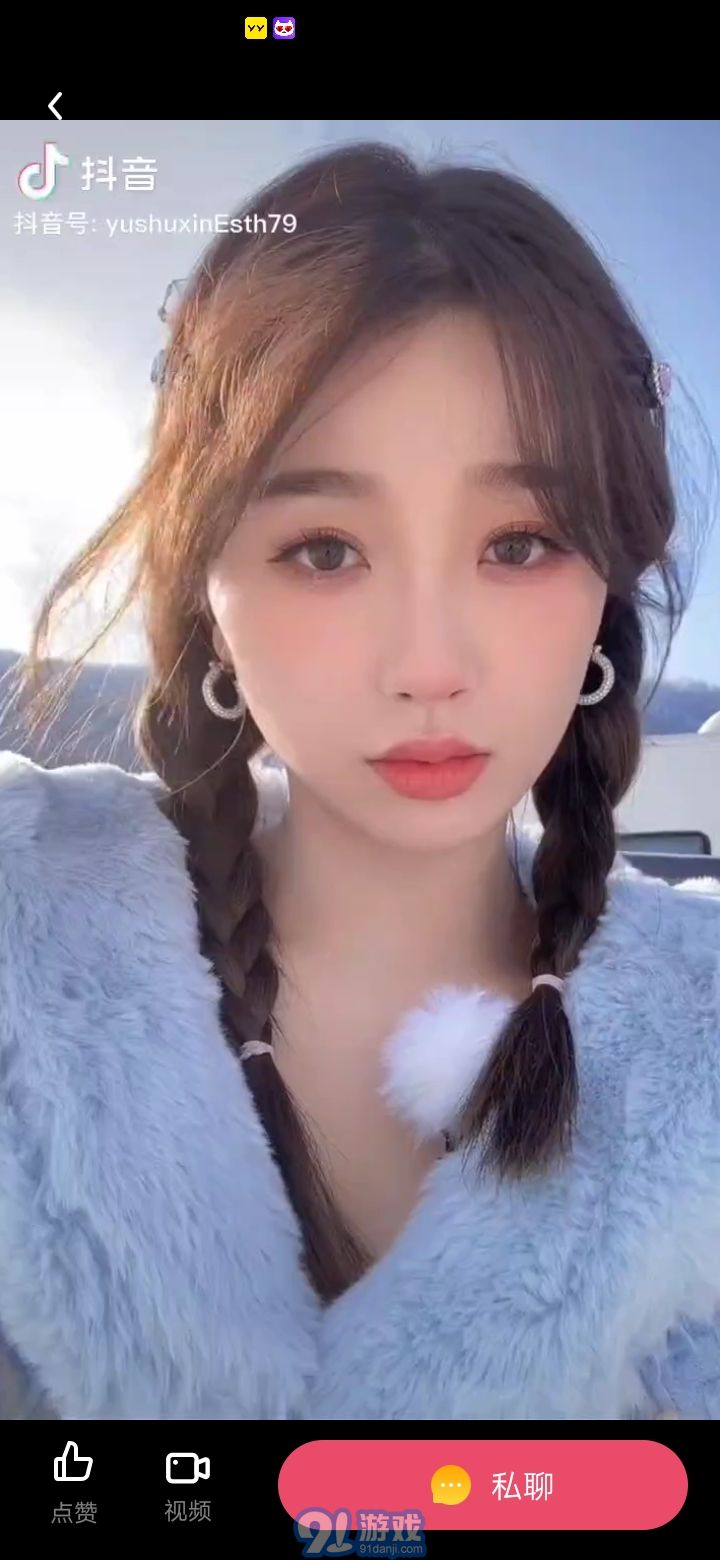Start a video call via 视频

(x=188, y=1482)
